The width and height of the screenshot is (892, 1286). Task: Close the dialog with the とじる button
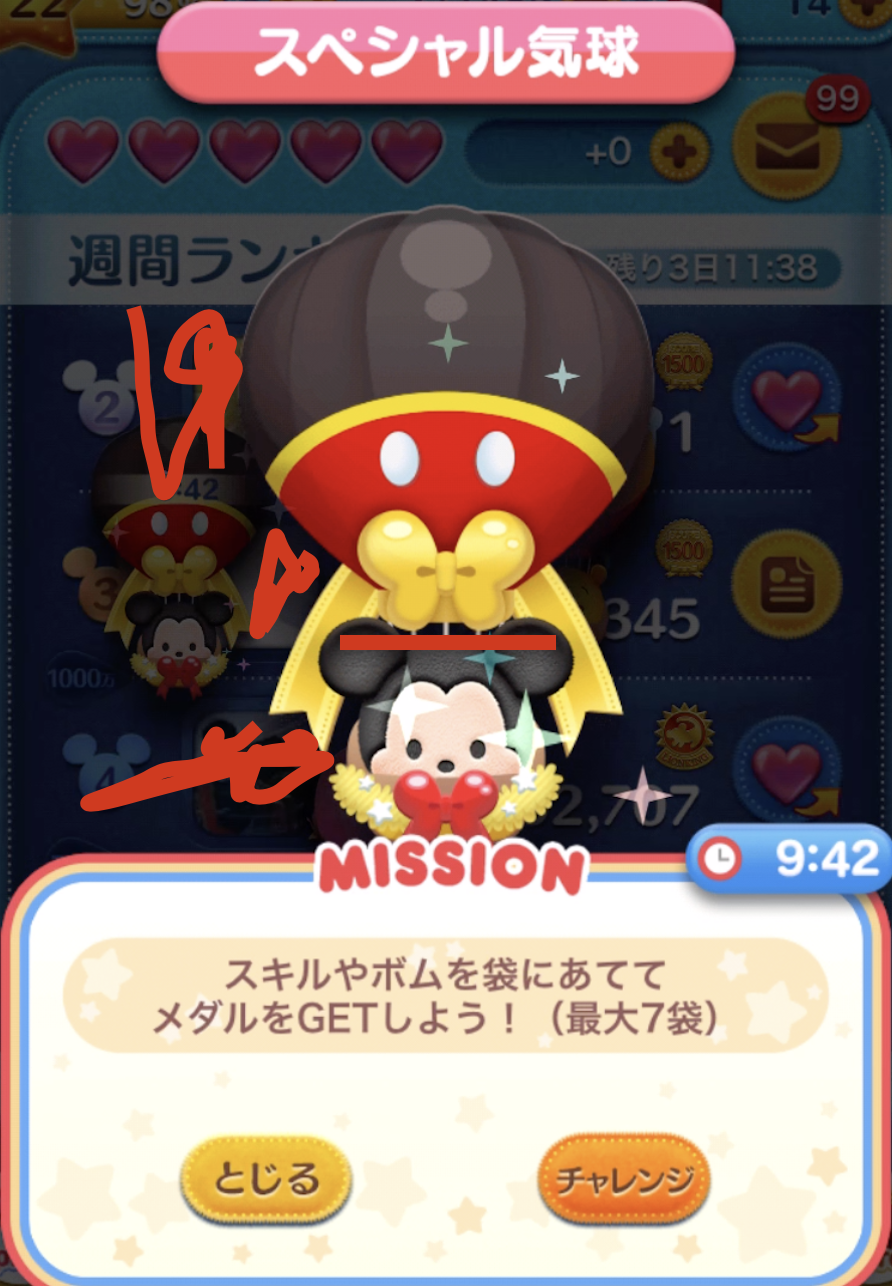click(x=266, y=1180)
